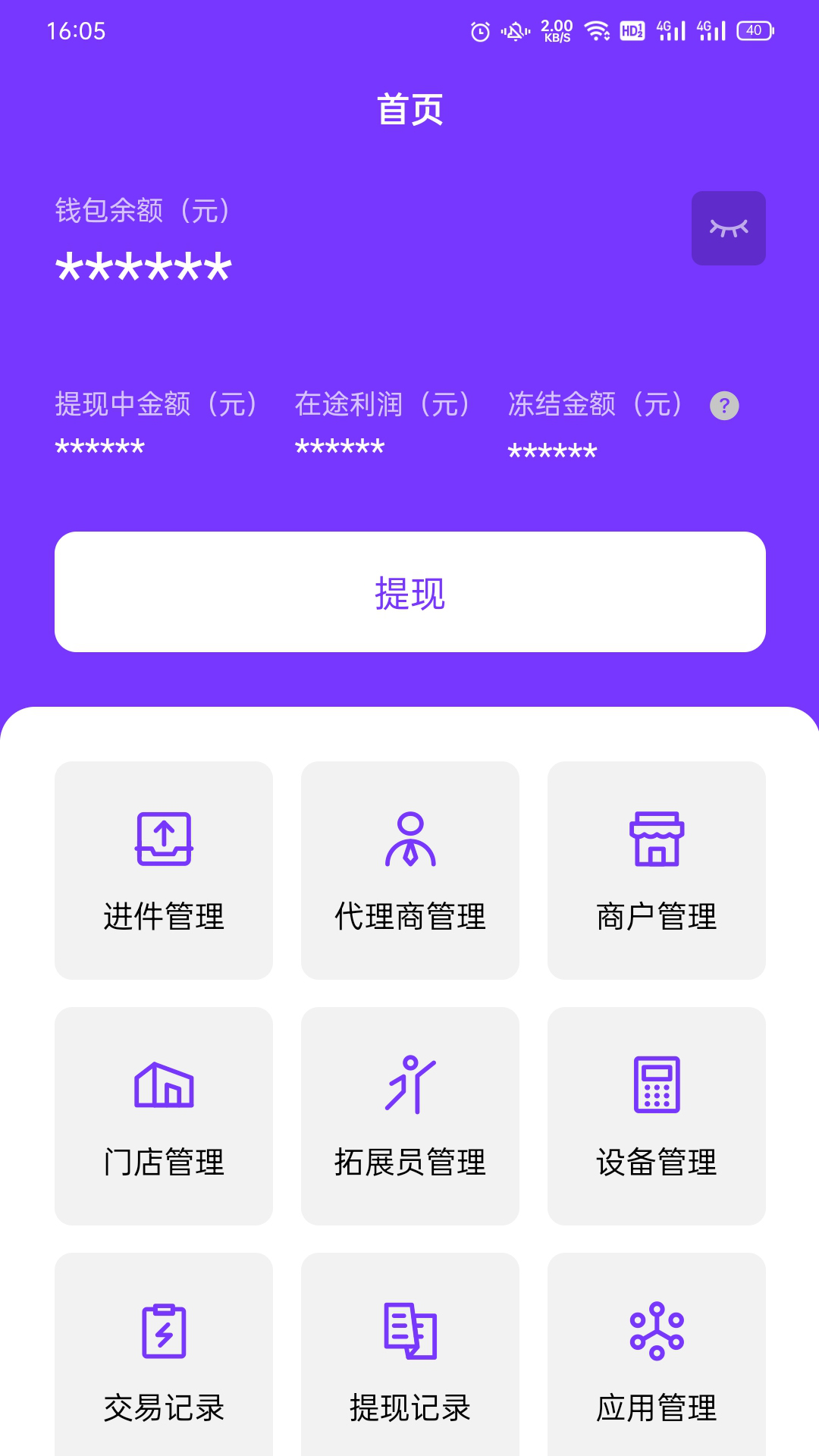Reveal the hidden wallet balance
This screenshot has height=1456, width=819.
pos(728,228)
